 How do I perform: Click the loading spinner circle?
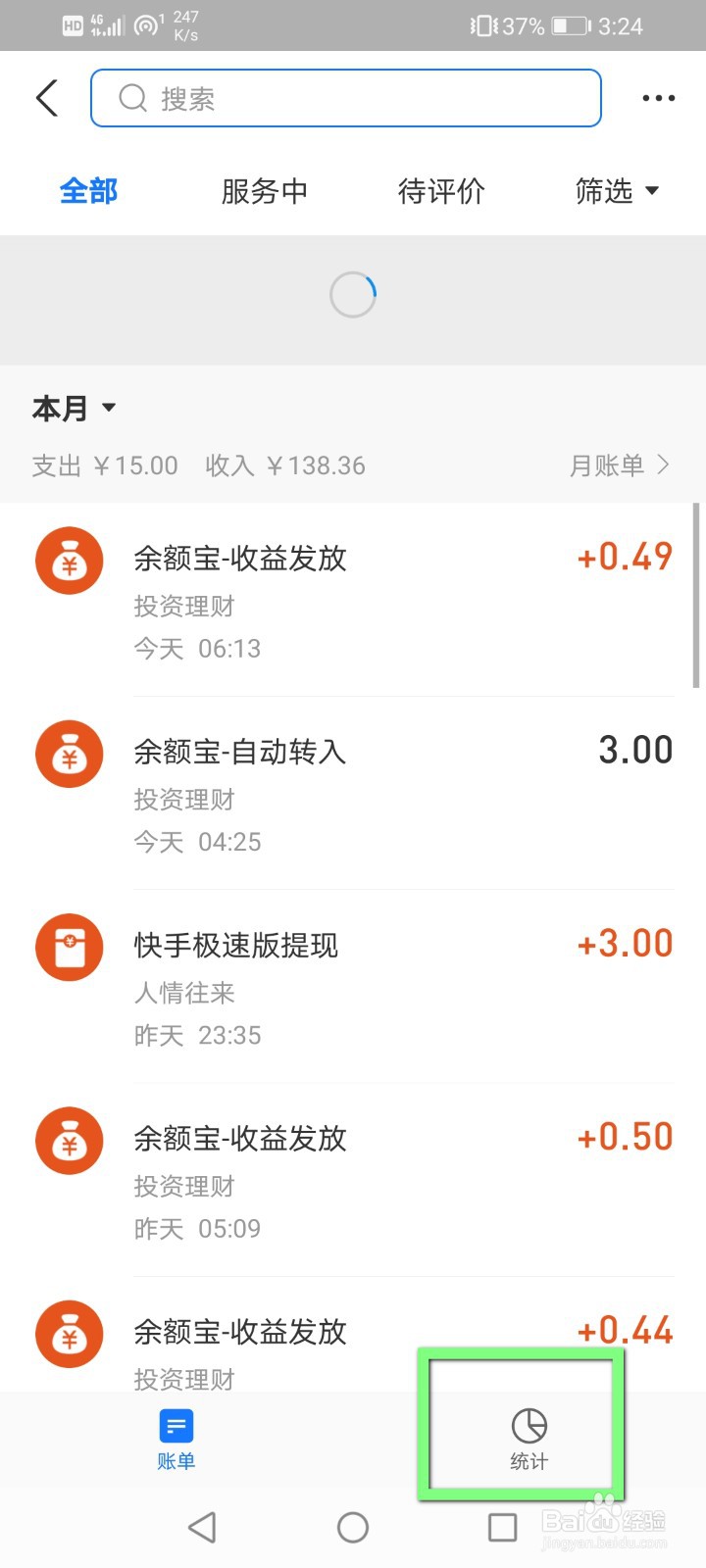[352, 294]
